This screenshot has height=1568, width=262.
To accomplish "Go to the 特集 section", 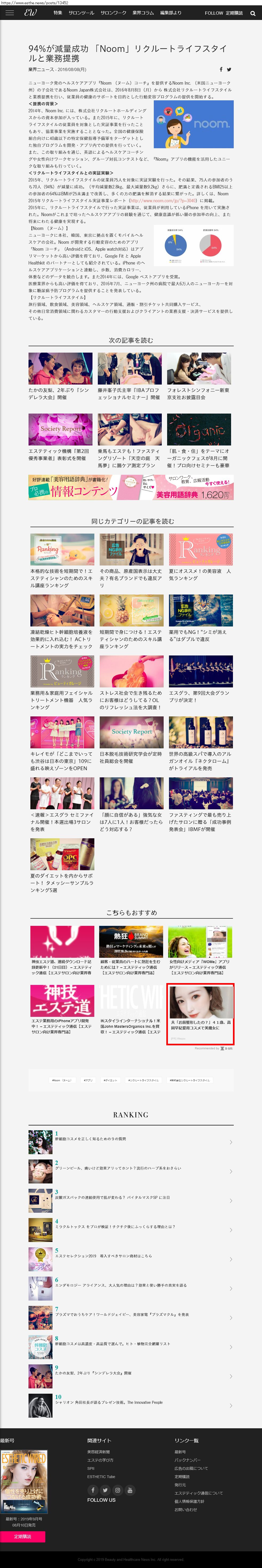I will [58, 13].
